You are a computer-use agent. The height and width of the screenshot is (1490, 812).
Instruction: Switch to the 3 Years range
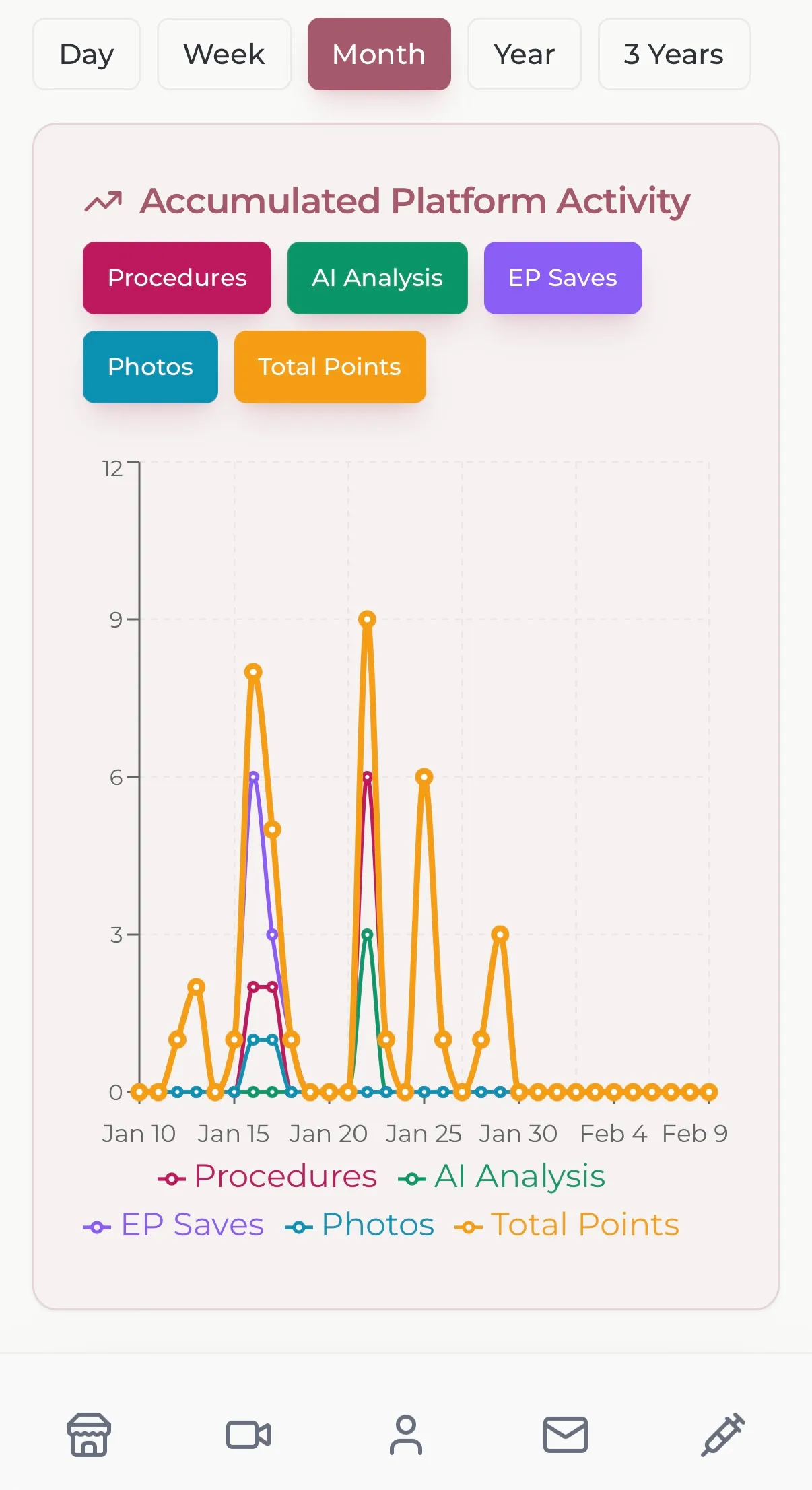coord(673,54)
